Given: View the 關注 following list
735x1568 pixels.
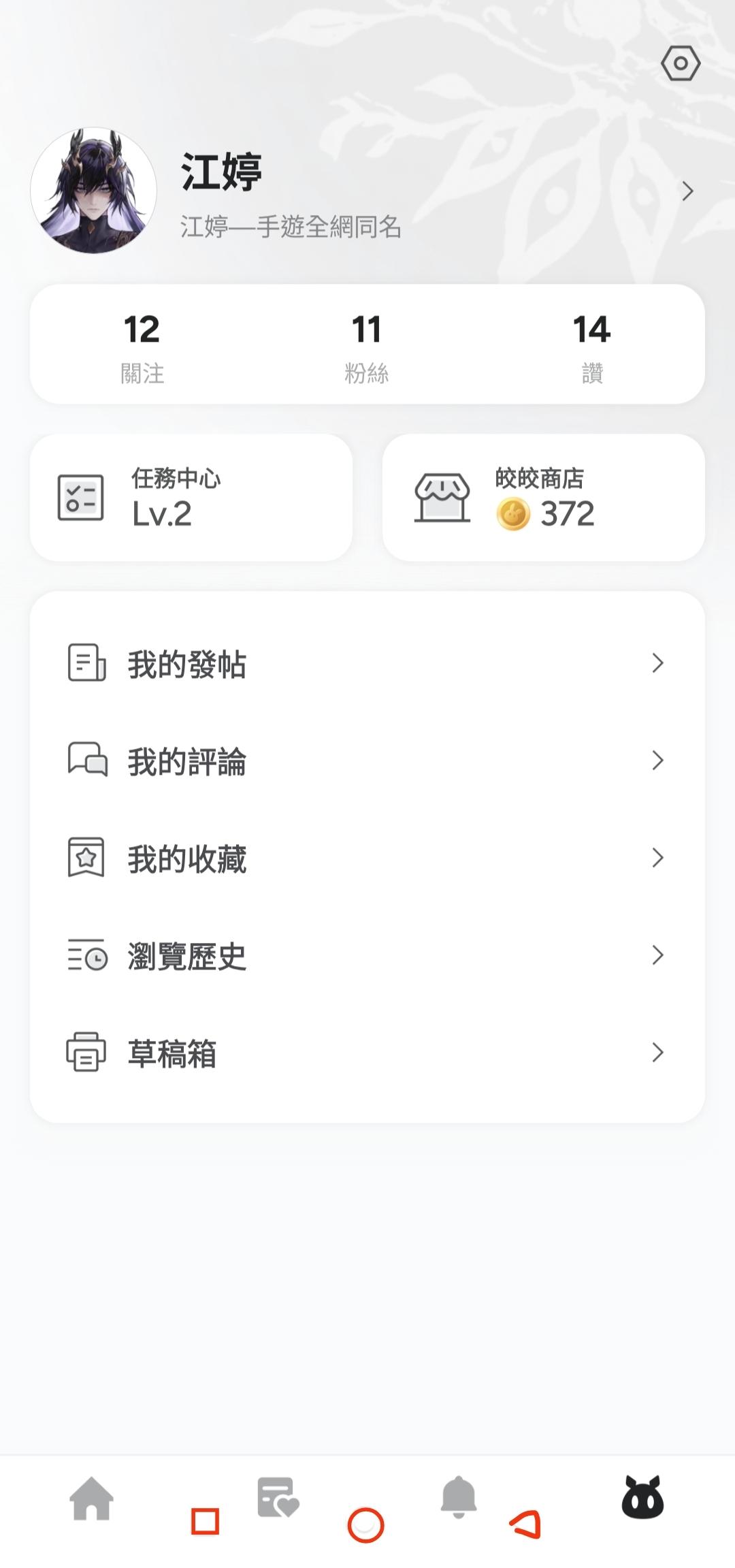Looking at the screenshot, I should 142,347.
